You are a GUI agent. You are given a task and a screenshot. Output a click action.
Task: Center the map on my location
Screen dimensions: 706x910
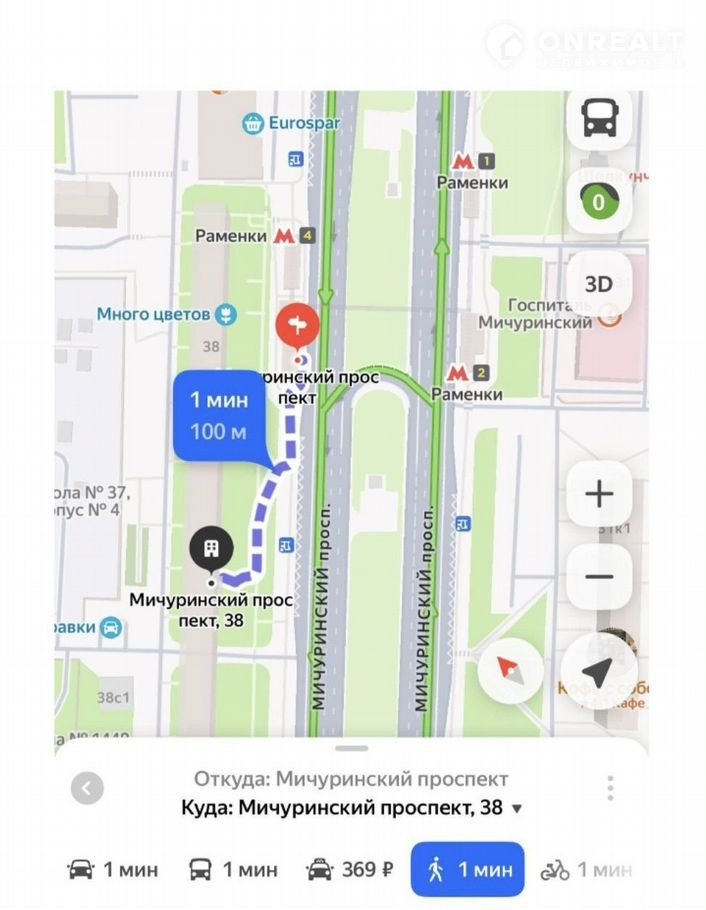pyautogui.click(x=599, y=671)
